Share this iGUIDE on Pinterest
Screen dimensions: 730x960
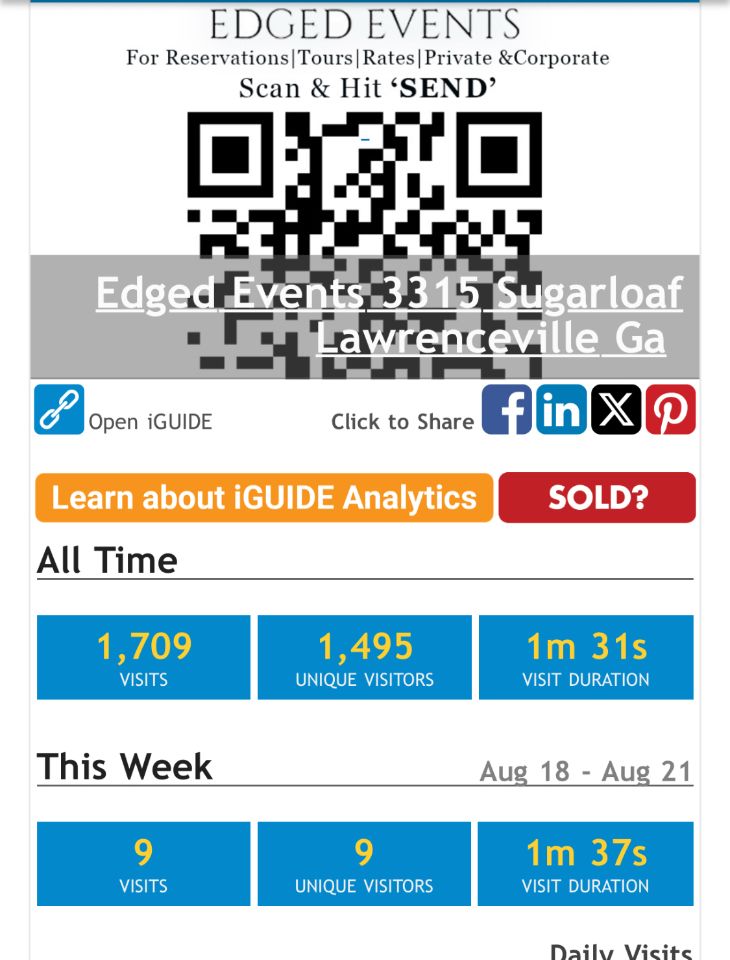coord(670,410)
